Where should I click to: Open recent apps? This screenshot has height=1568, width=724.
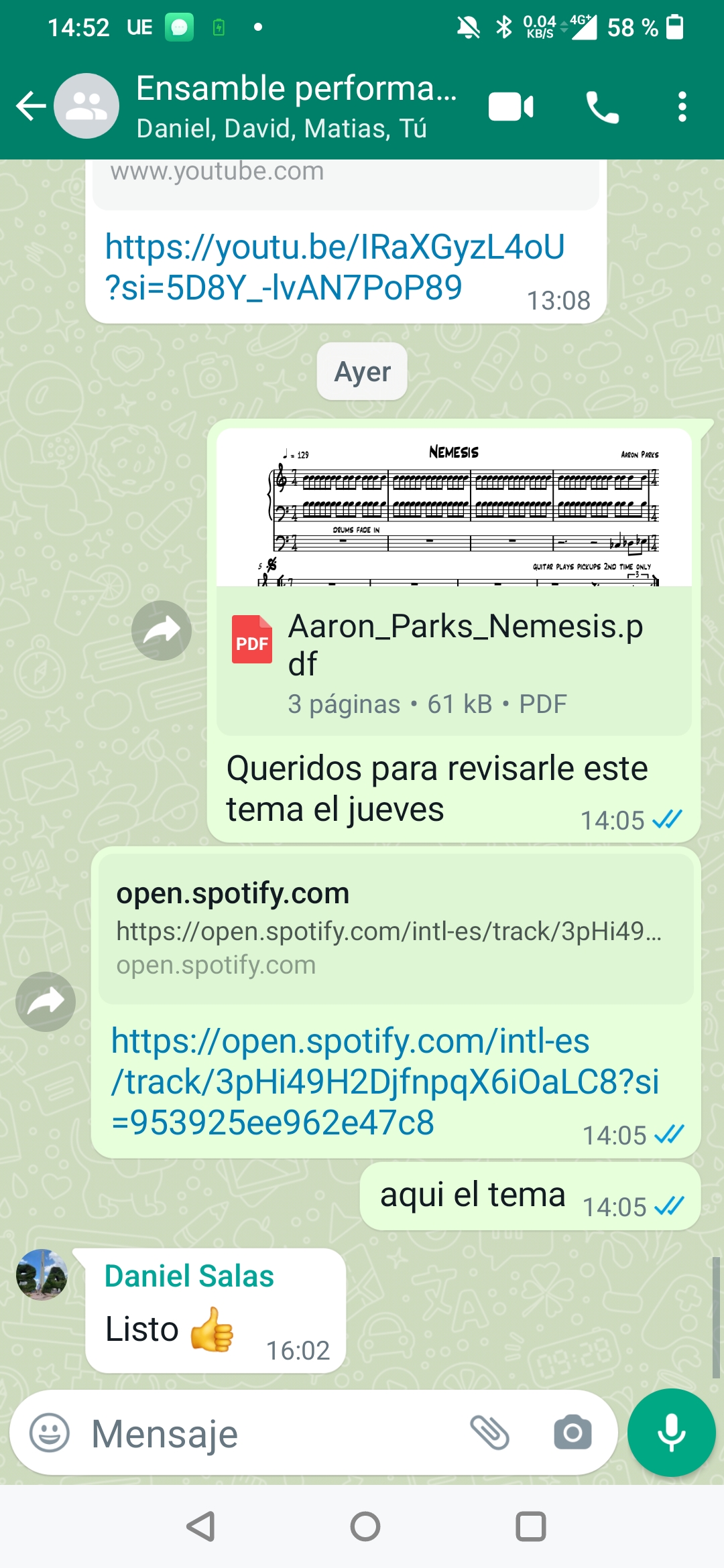[530, 1526]
